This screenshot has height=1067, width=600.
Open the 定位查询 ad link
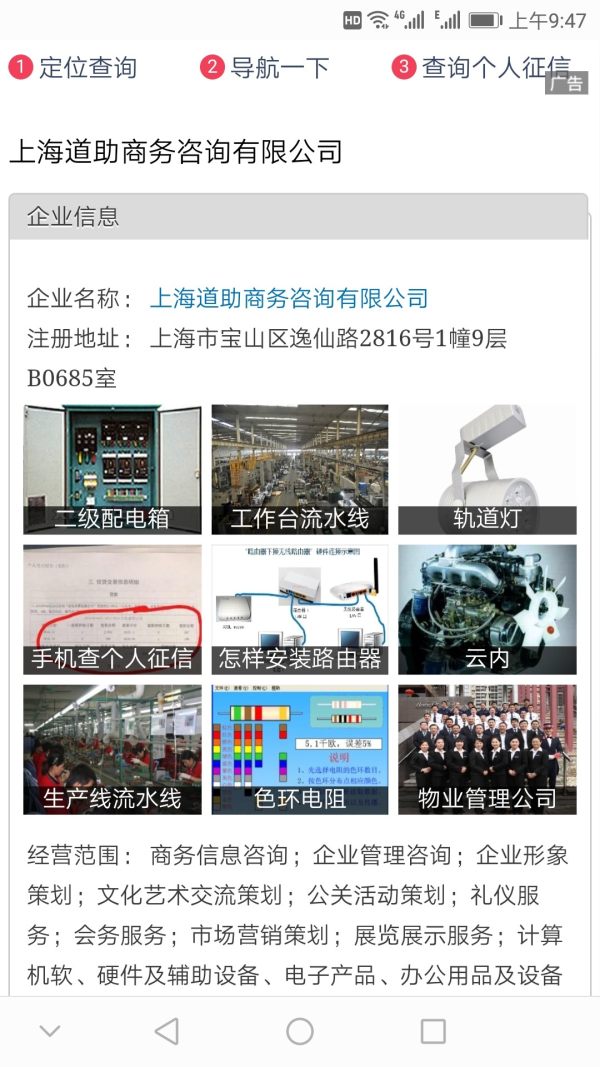pos(75,68)
